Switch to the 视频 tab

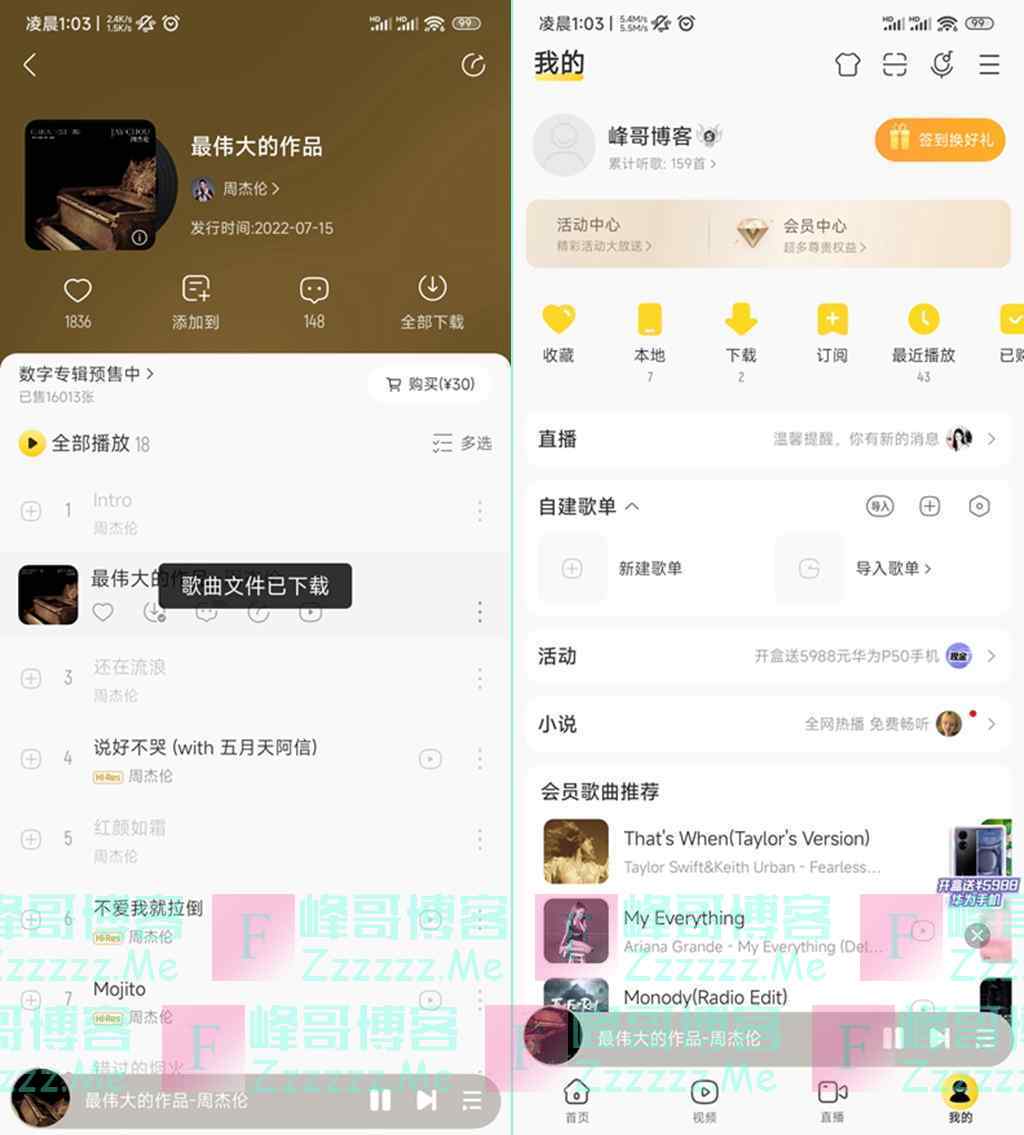pyautogui.click(x=704, y=1101)
